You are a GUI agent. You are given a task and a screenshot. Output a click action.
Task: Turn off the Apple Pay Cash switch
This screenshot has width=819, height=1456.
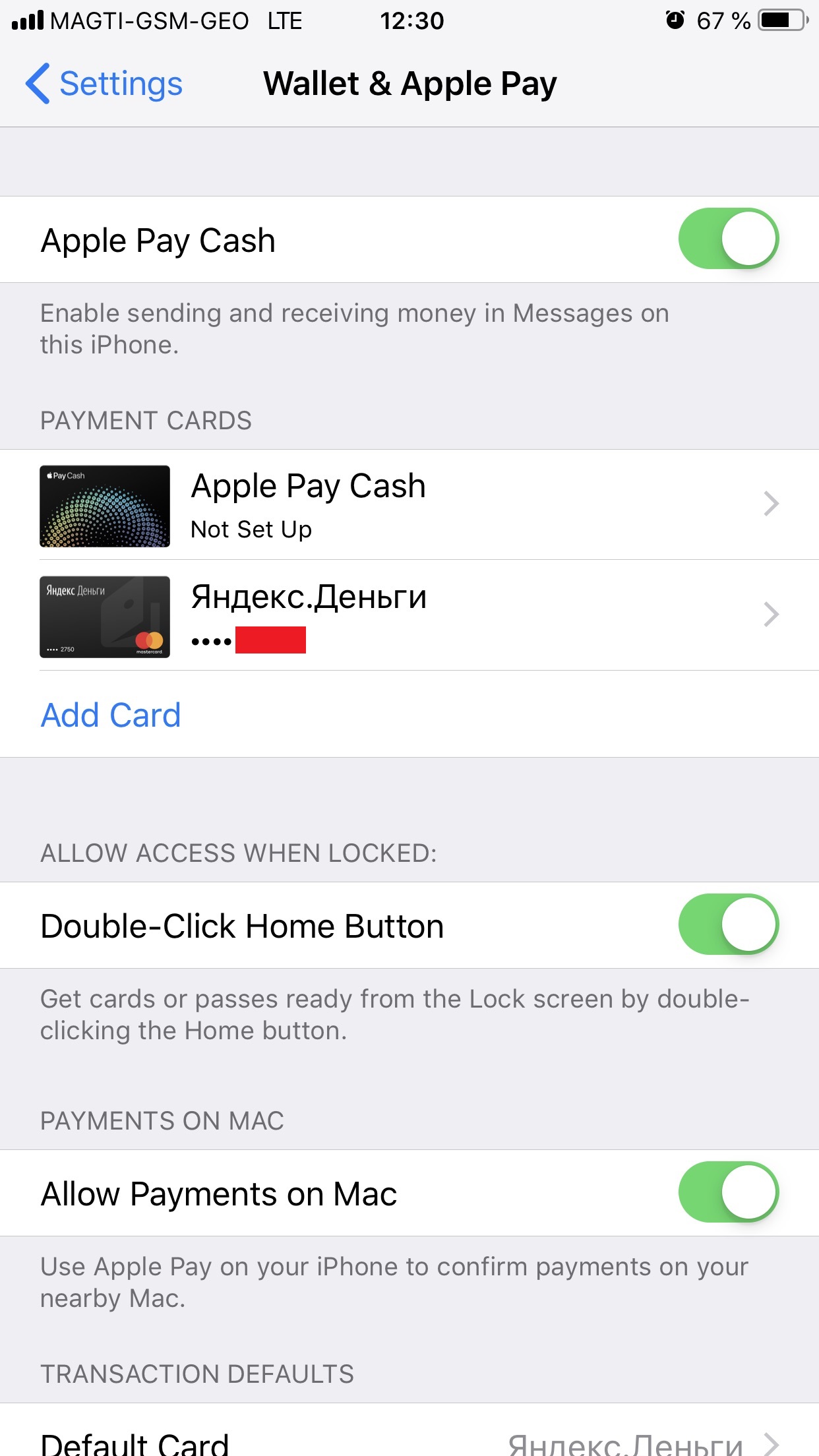click(x=728, y=239)
